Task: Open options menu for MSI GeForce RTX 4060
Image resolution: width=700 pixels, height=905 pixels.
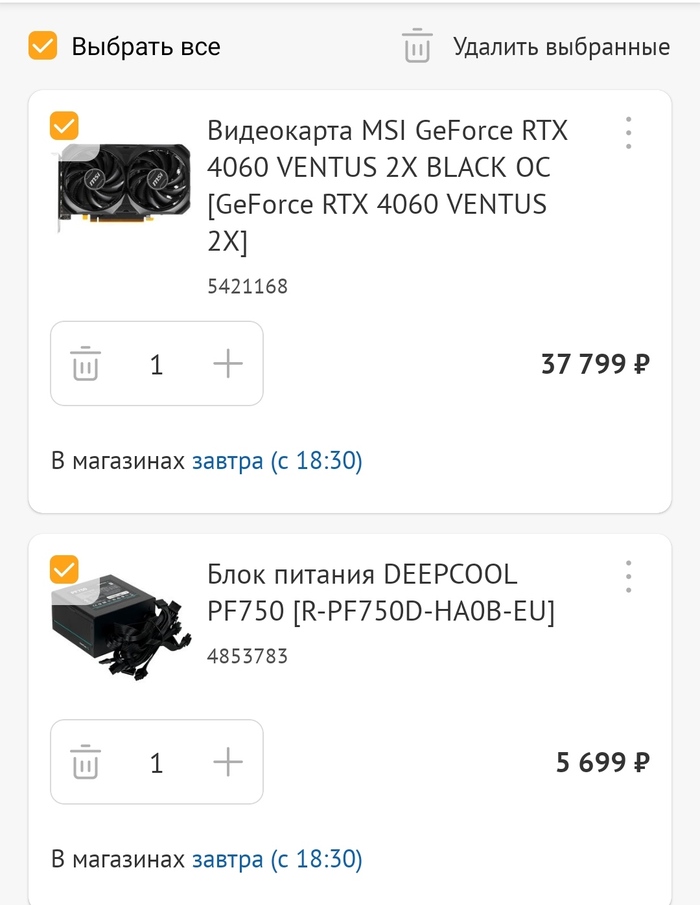Action: coord(628,132)
